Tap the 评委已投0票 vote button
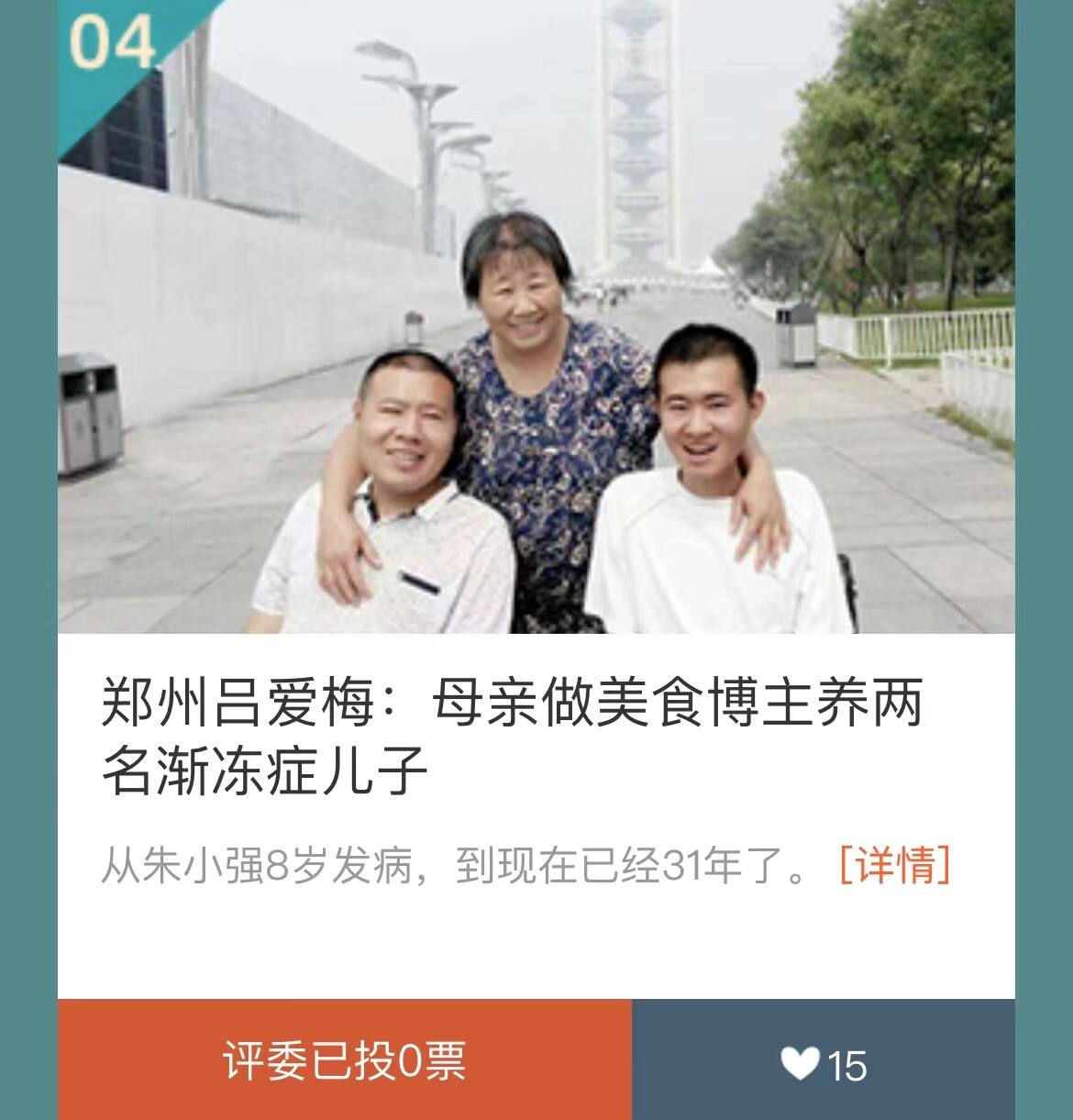This screenshot has height=1120, width=1073. pyautogui.click(x=345, y=1060)
